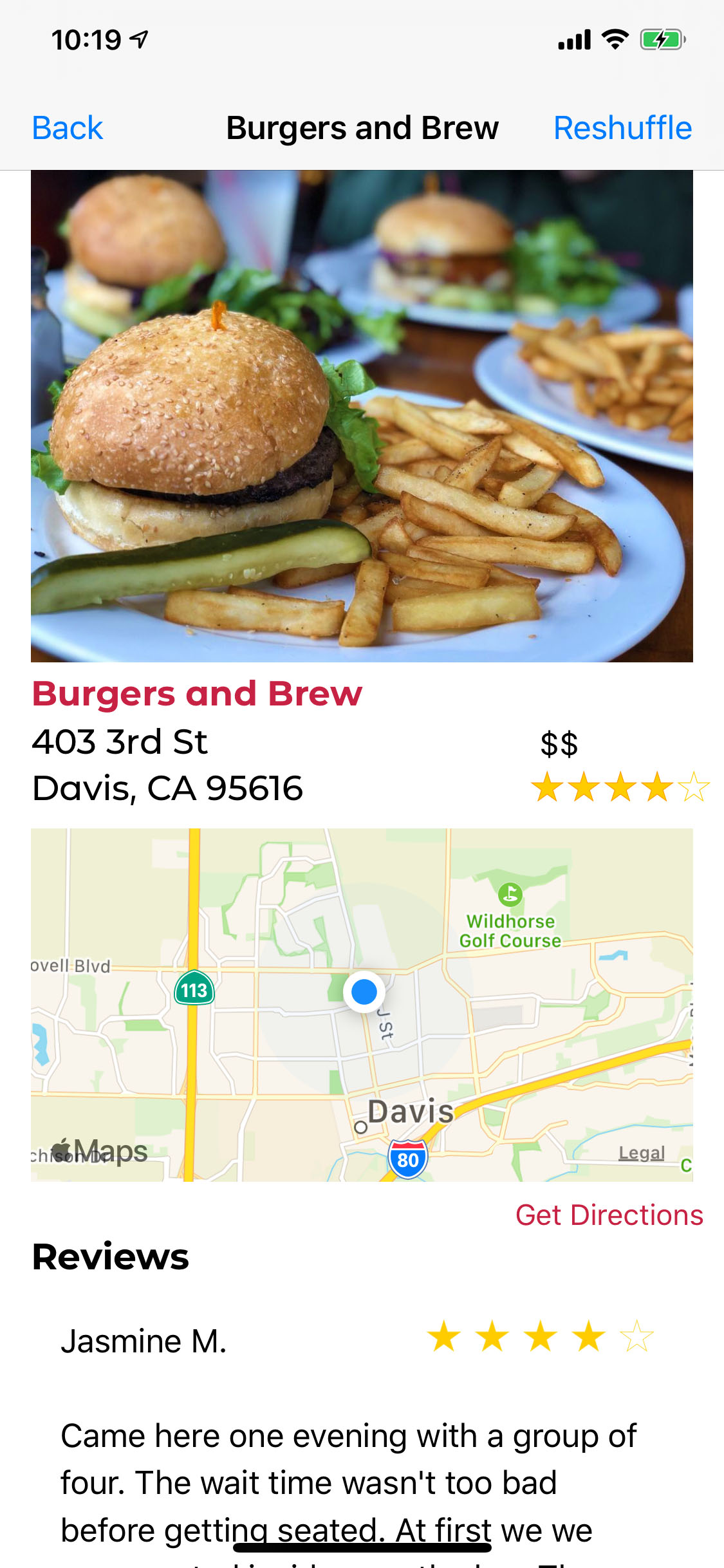The width and height of the screenshot is (724, 1568).
Task: Go back using the Back button
Action: tap(68, 128)
